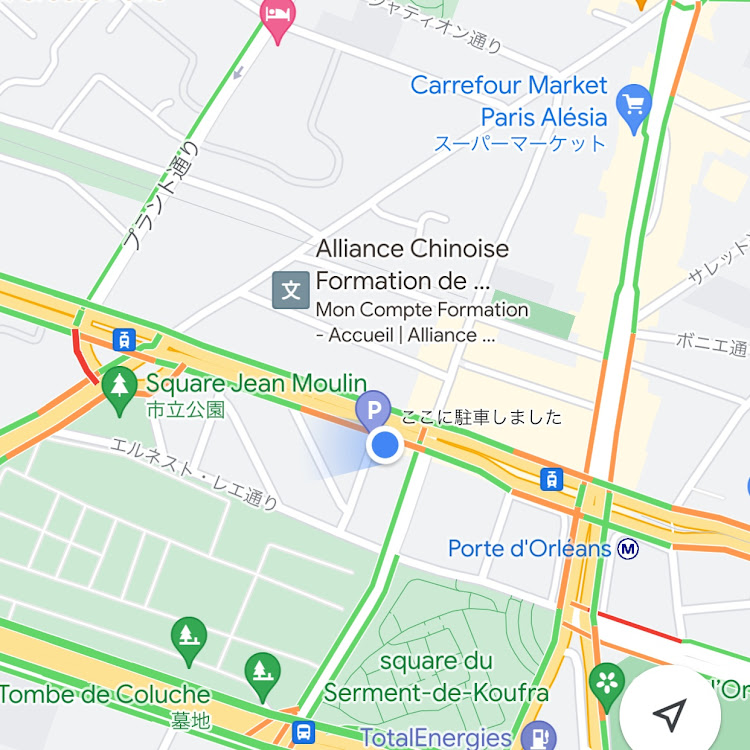Tap the blue current location dot

pyautogui.click(x=384, y=446)
